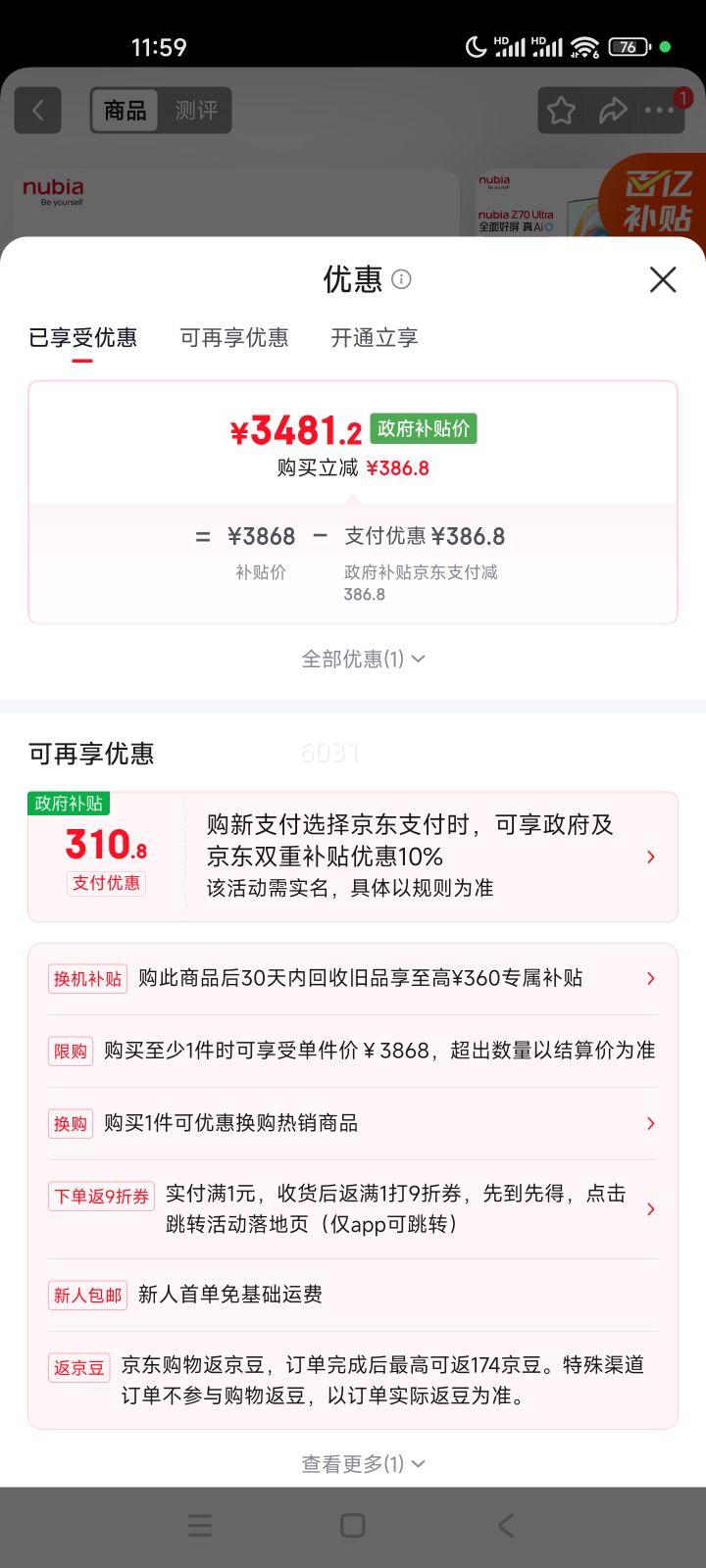706x1568 pixels.
Task: Click the back arrow at top left
Action: tap(37, 110)
